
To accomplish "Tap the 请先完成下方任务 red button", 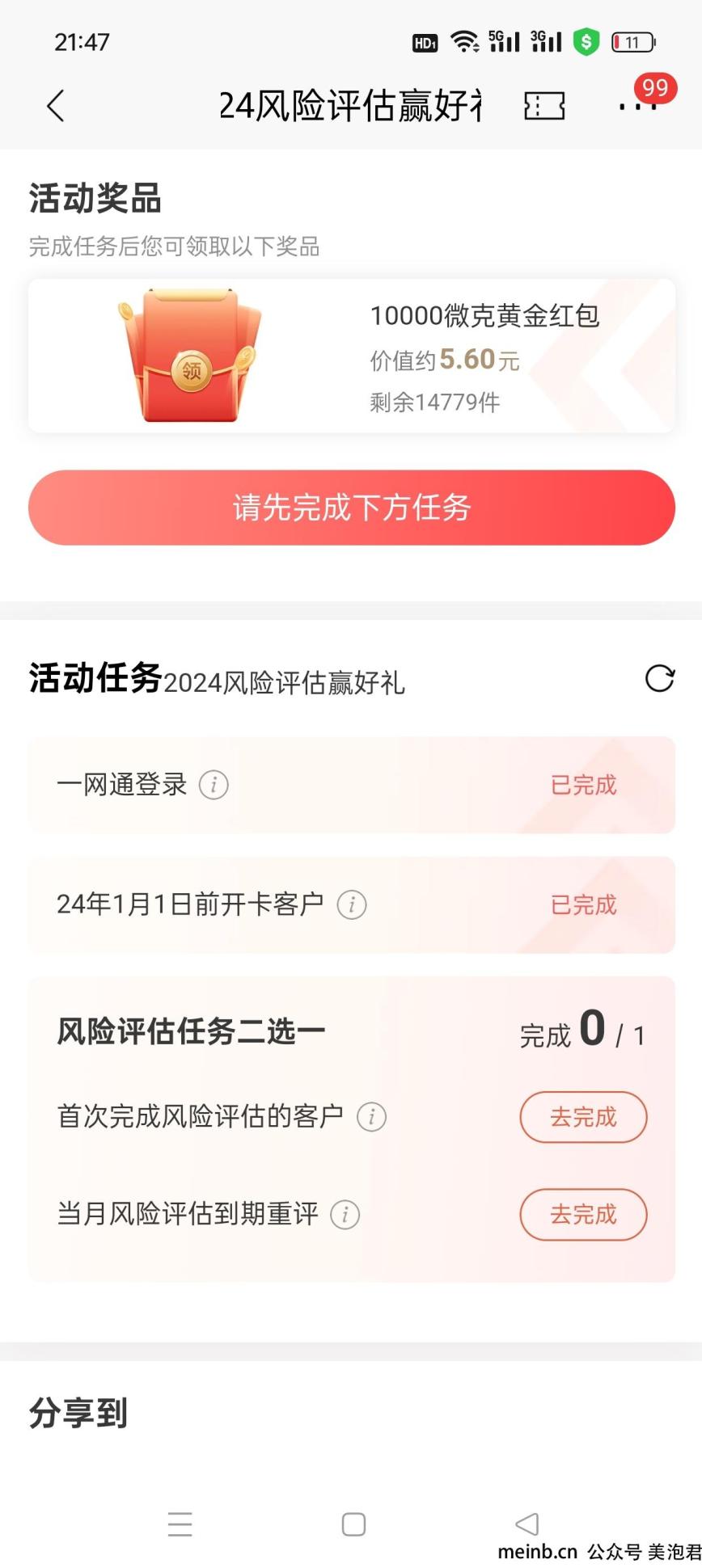I will pos(351,508).
